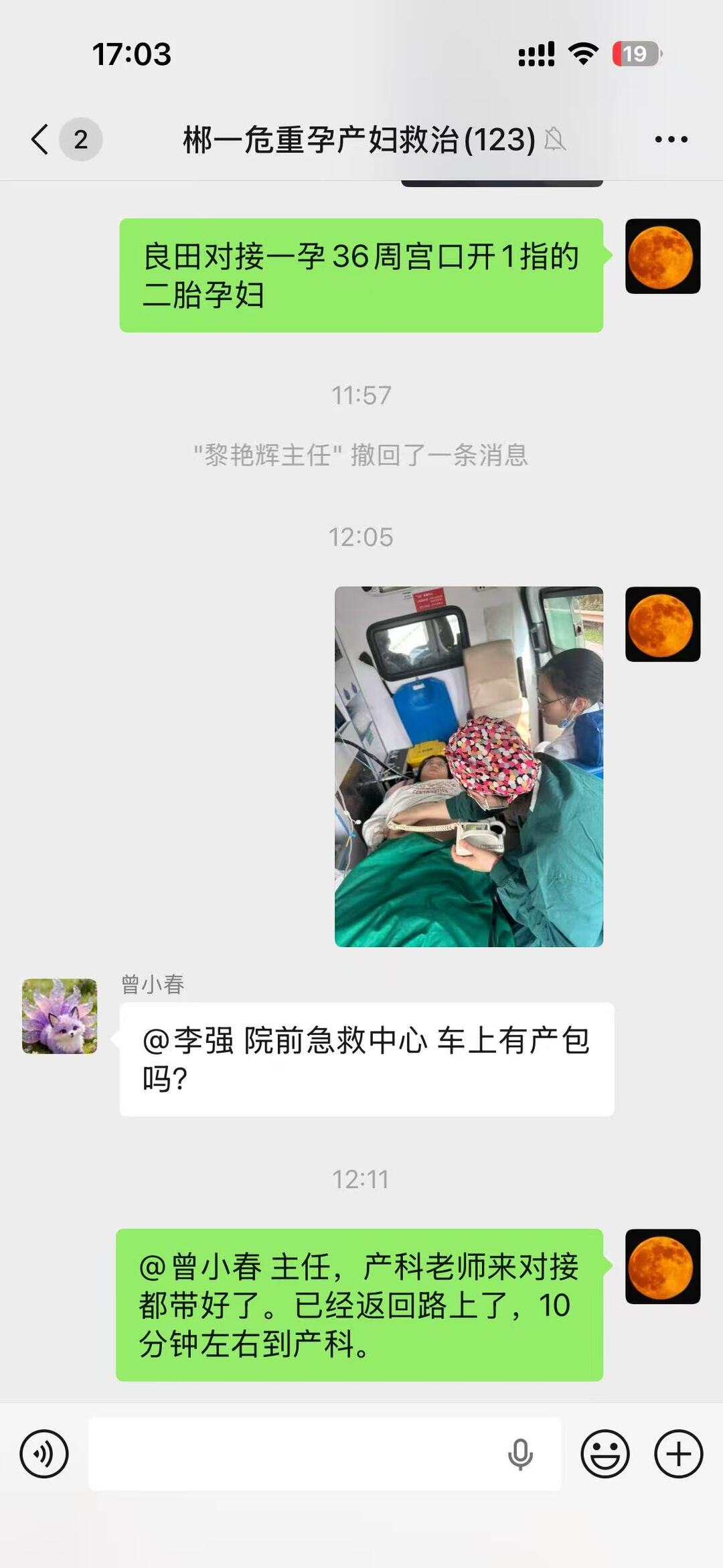Viewport: 723px width, 1568px height.
Task: Start voice dictation with the microphone
Action: click(x=520, y=1454)
